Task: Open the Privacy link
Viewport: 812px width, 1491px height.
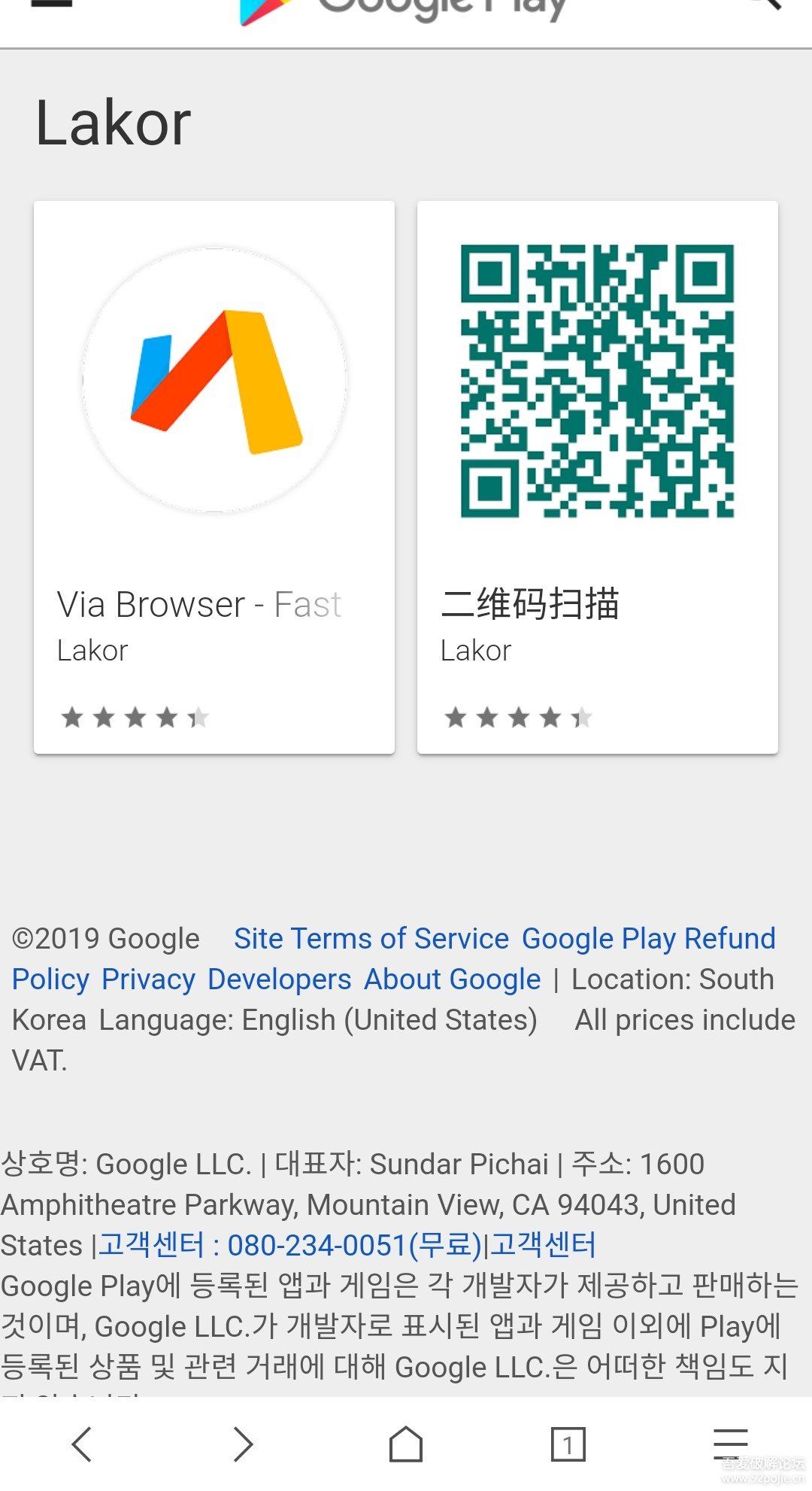Action: click(150, 979)
